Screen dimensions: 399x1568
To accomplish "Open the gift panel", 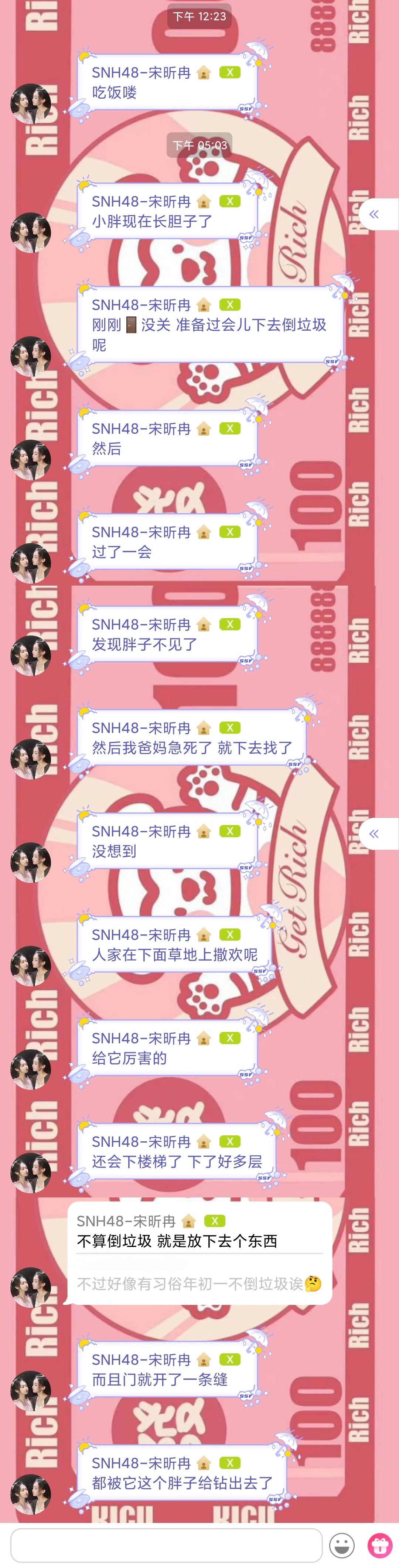I will tap(379, 1545).
